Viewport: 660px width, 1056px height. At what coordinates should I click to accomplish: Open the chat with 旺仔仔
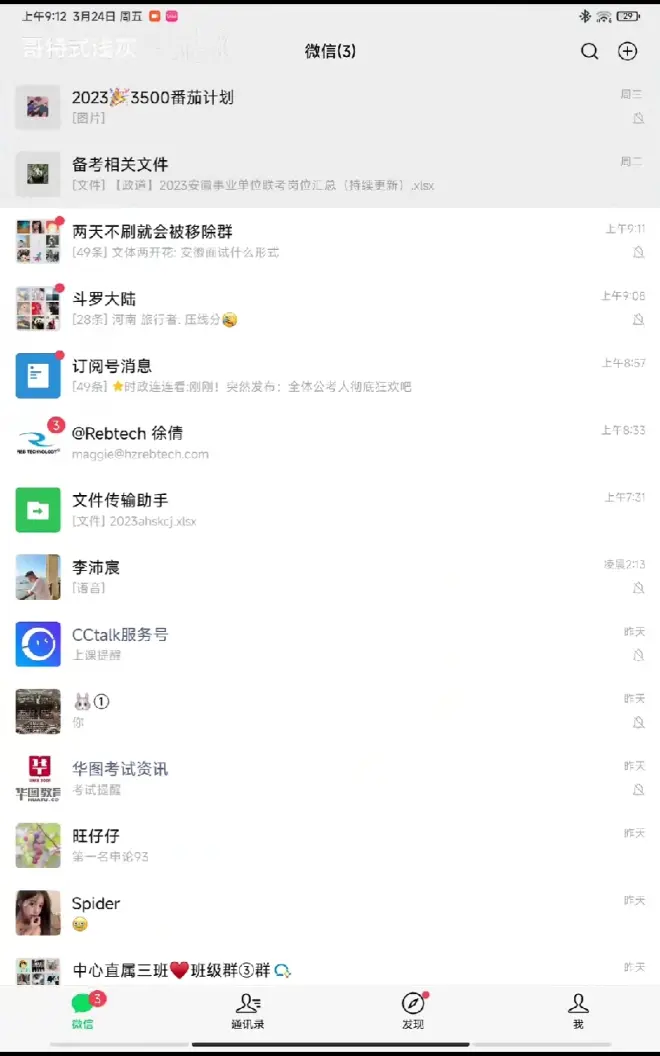[330, 845]
